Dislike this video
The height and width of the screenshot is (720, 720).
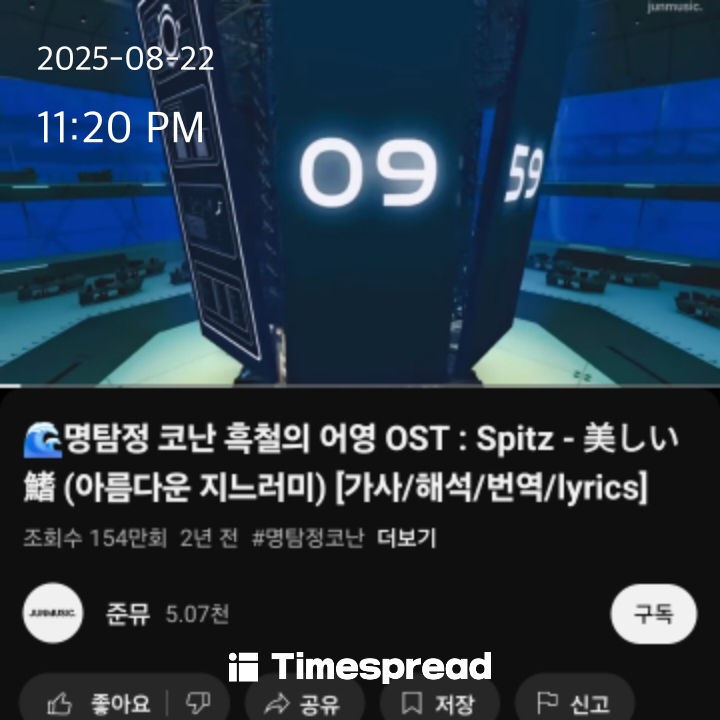point(198,702)
